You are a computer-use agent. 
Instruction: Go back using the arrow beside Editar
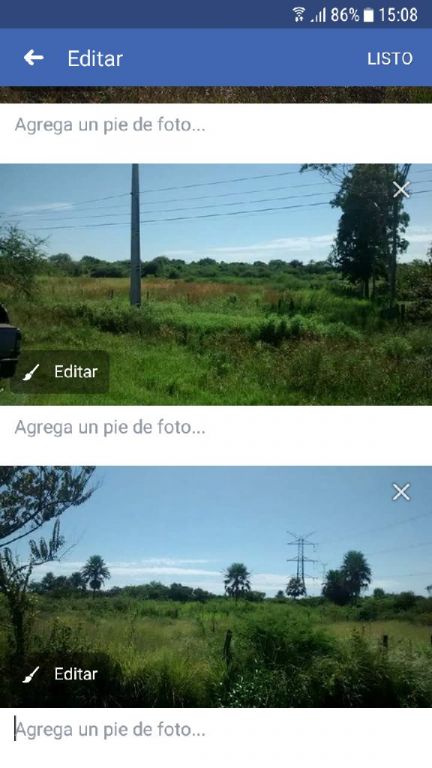(x=33, y=58)
